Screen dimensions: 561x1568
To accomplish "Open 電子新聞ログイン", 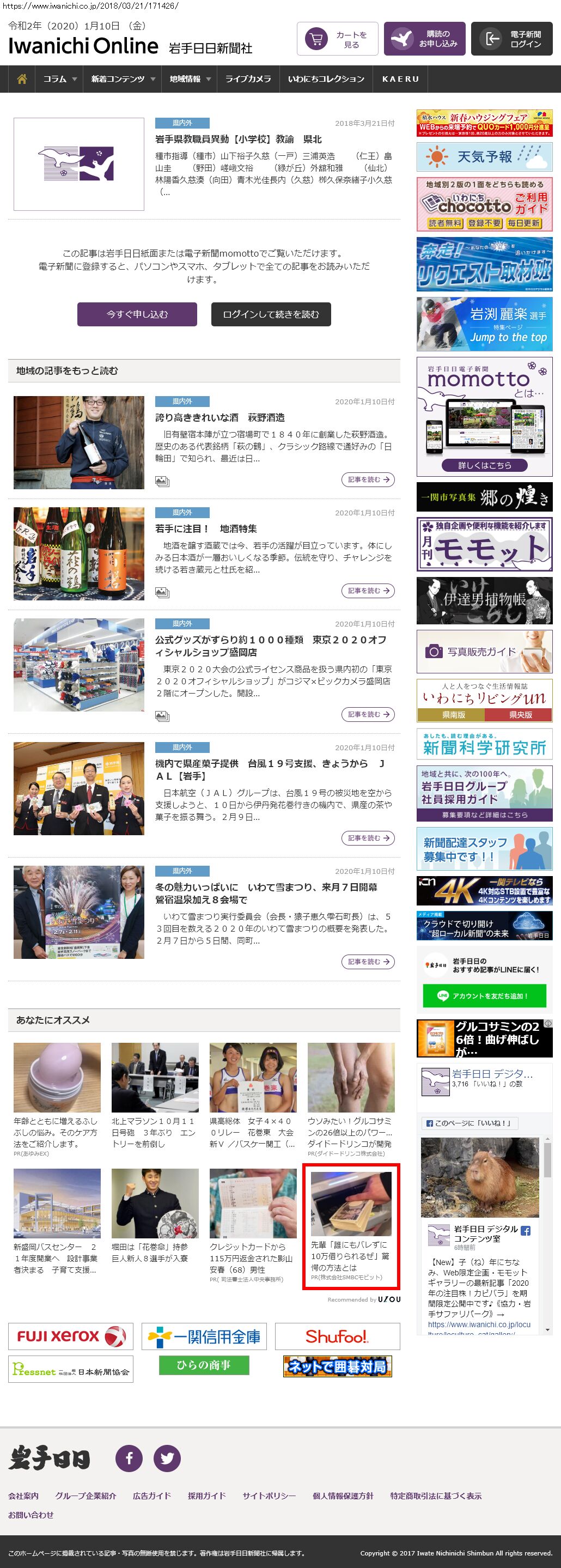I will click(512, 39).
